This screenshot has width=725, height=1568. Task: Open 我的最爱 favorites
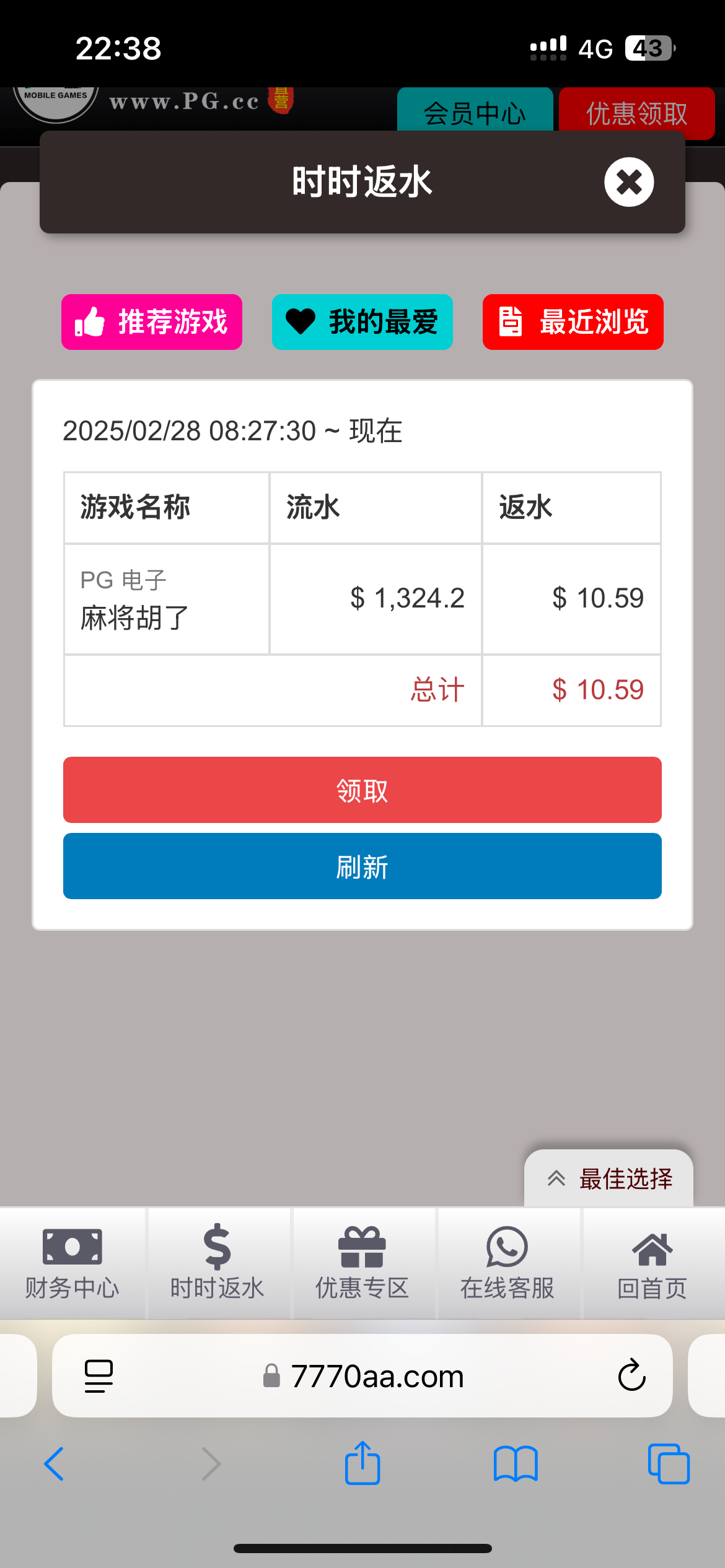coord(362,322)
